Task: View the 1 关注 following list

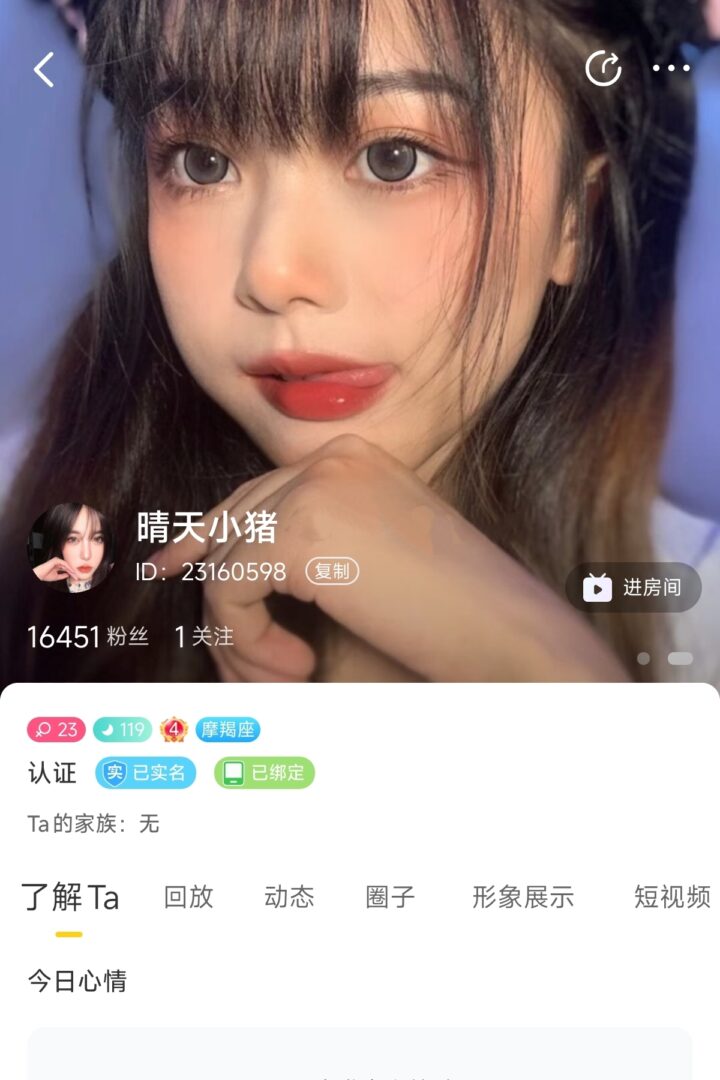Action: point(204,637)
